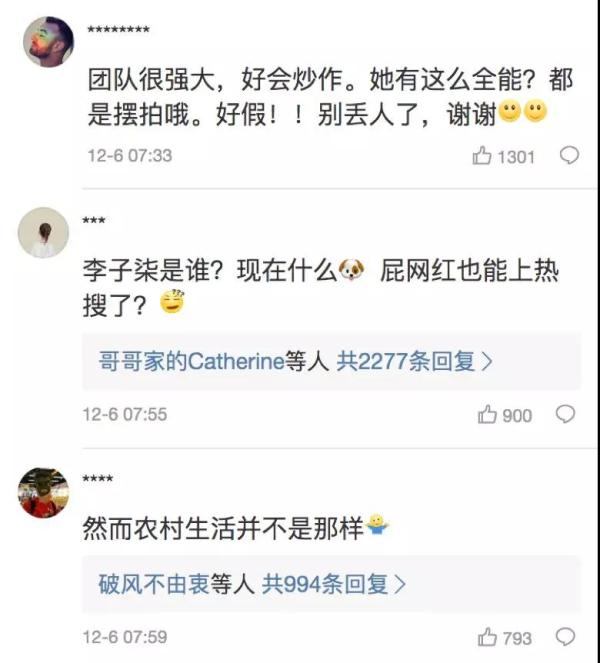Open the avatar of the 团队很强大 commenter
This screenshot has width=600, height=663.
pyautogui.click(x=47, y=42)
